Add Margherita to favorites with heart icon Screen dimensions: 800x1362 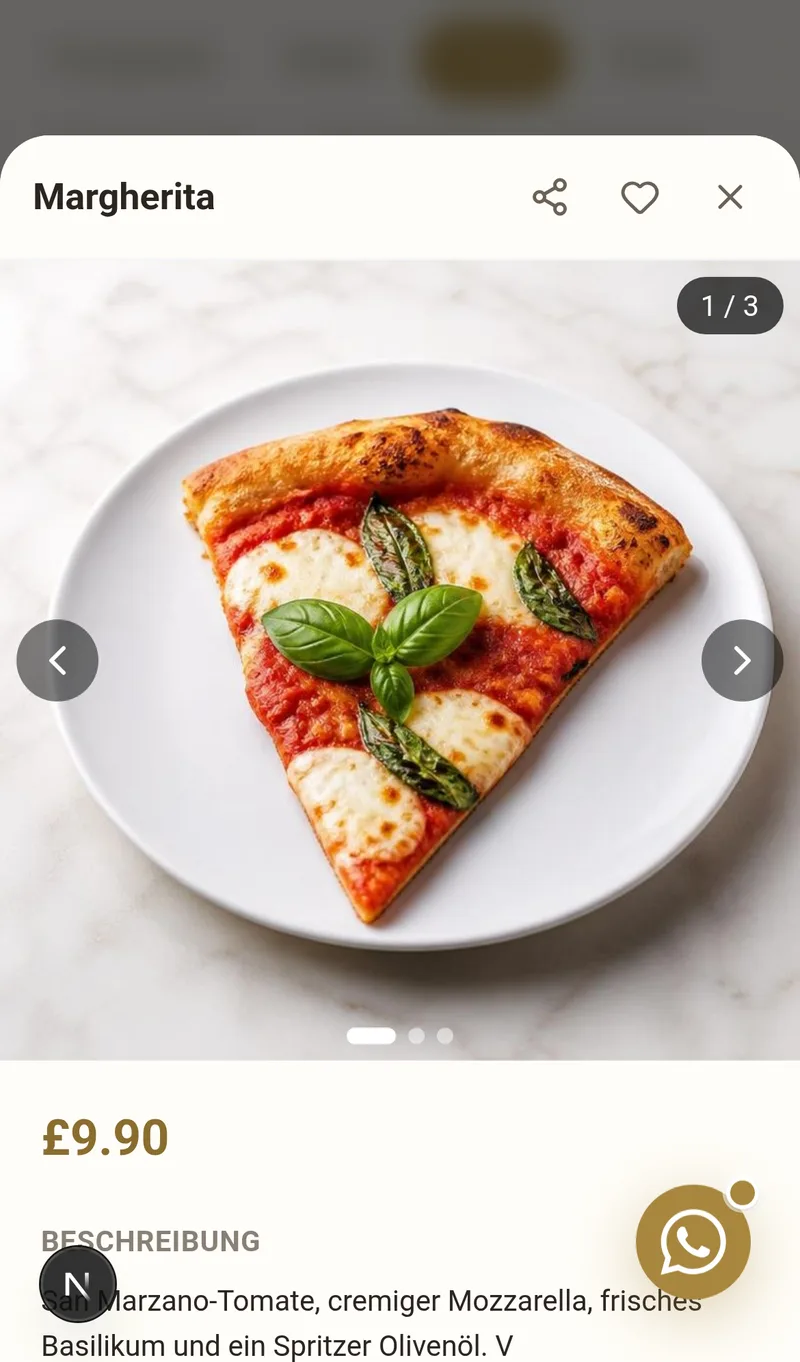pos(640,197)
